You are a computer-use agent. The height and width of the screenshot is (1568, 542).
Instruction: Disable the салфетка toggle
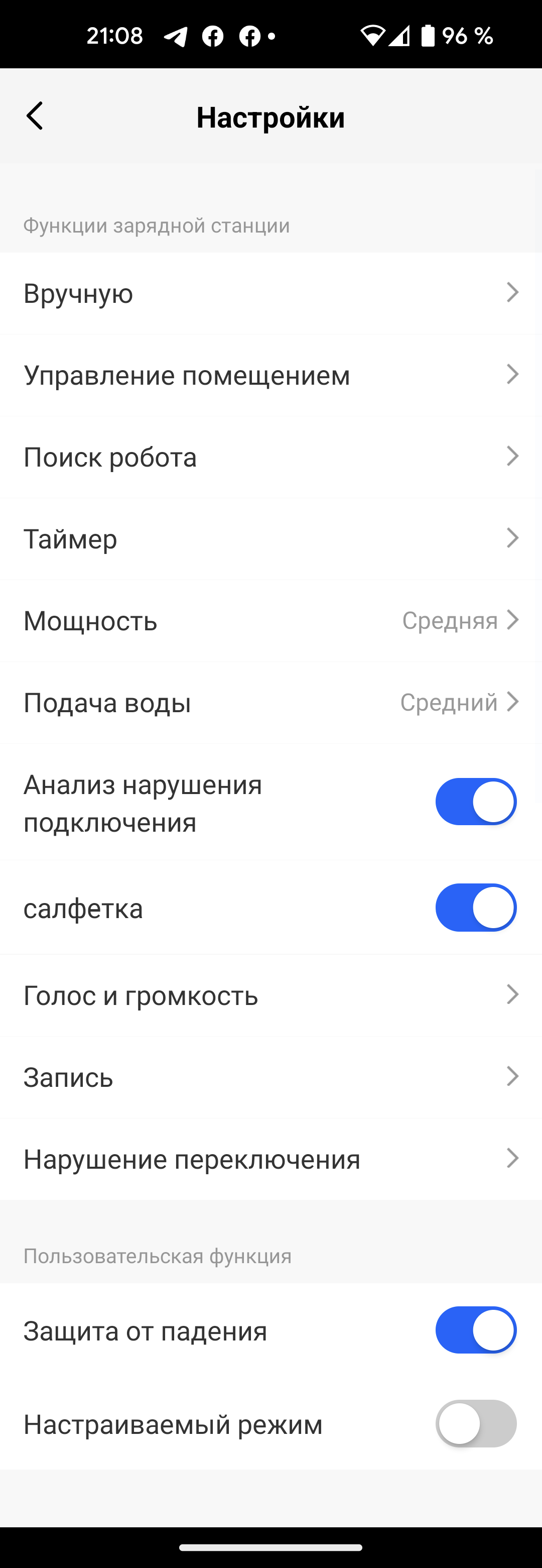coord(475,908)
